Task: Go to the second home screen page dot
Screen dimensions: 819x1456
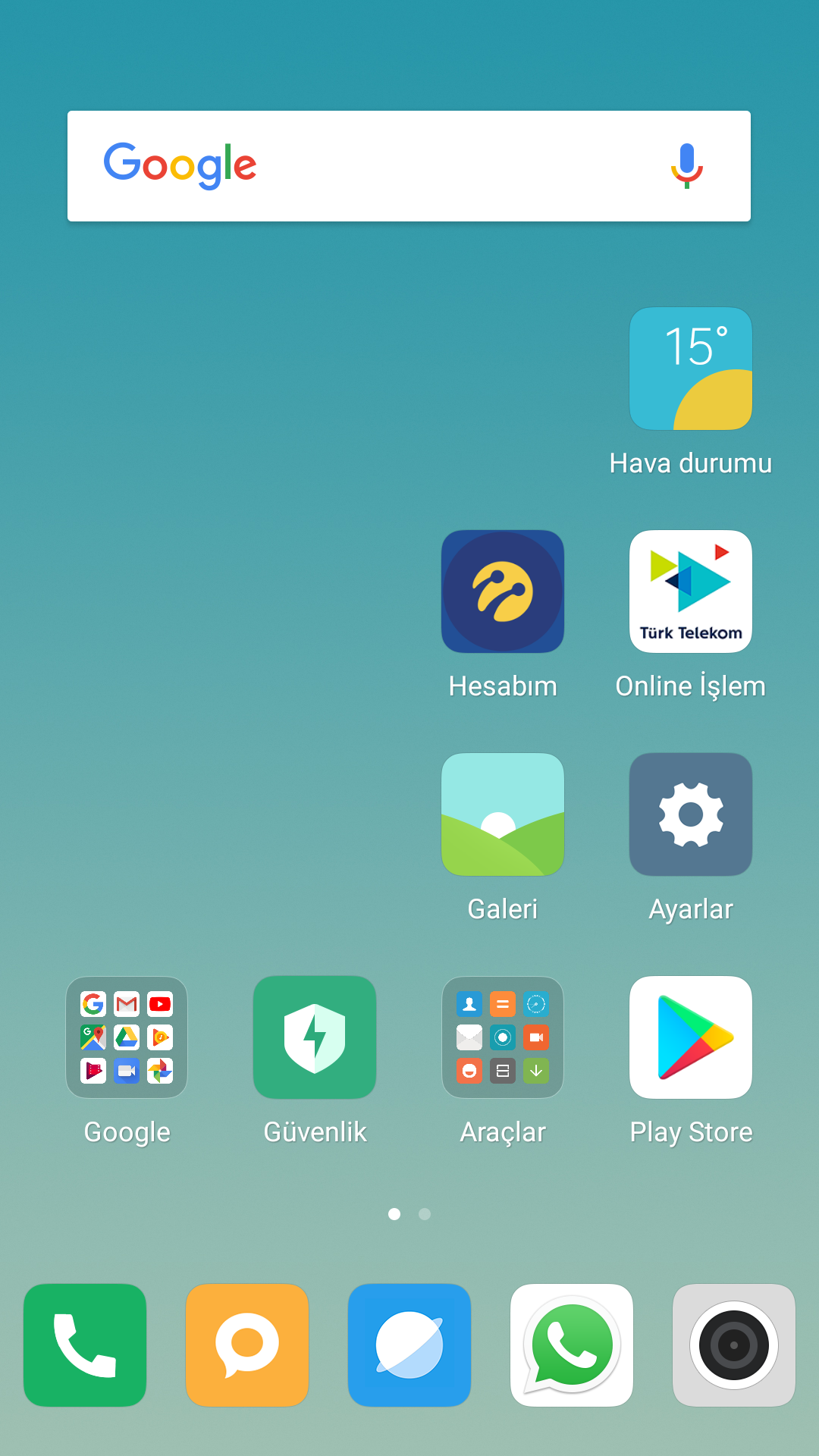Action: pos(425,1214)
